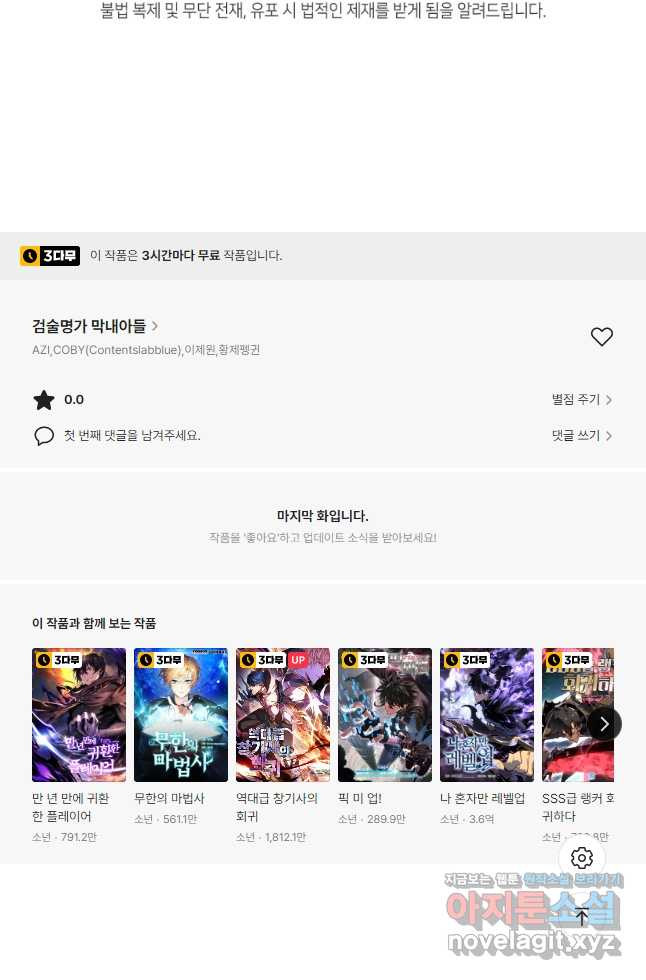
Task: Open 역대급 창기사의 회귀 card
Action: (283, 715)
